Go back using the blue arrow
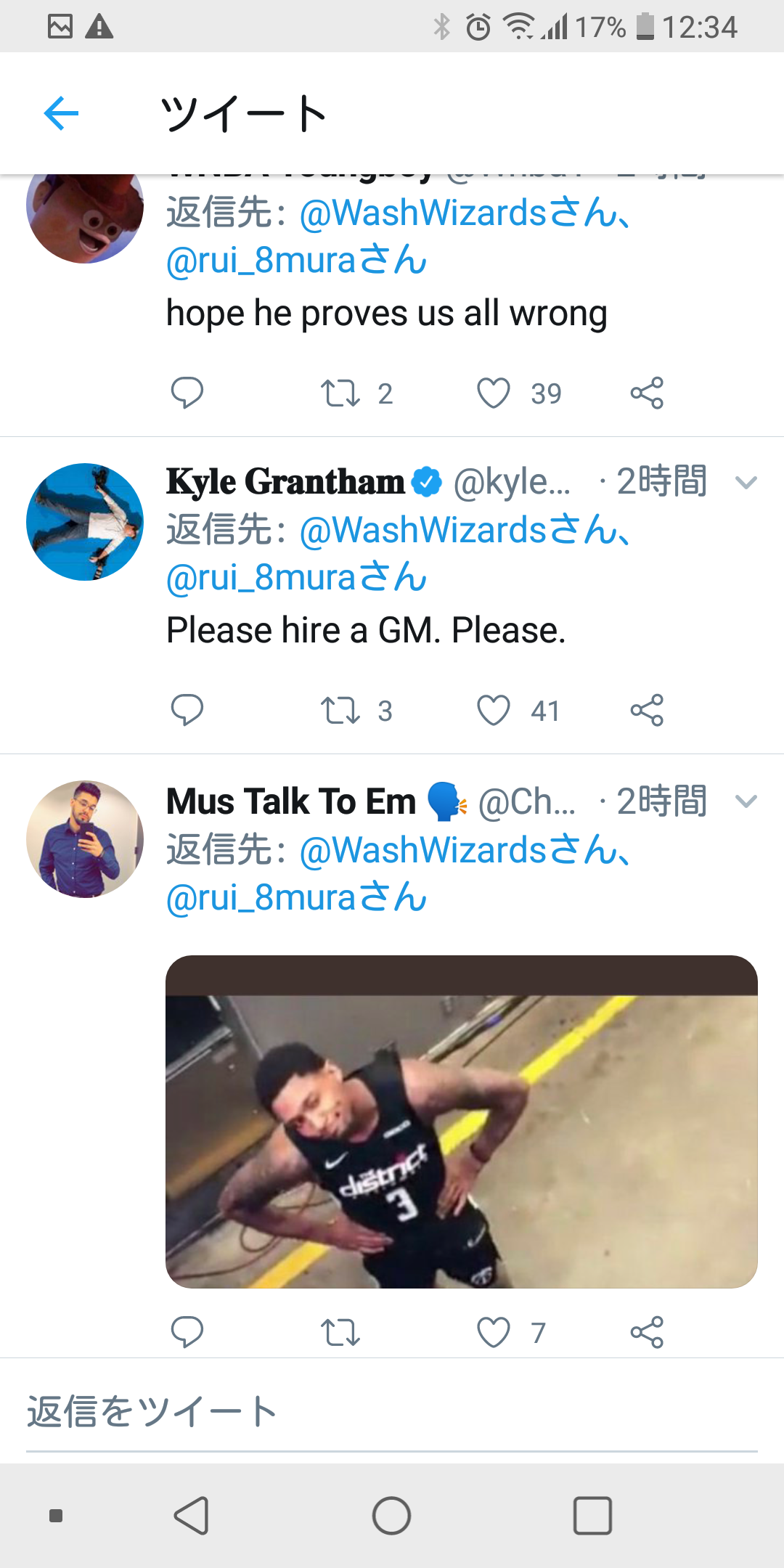Viewport: 784px width, 1568px height. [61, 113]
